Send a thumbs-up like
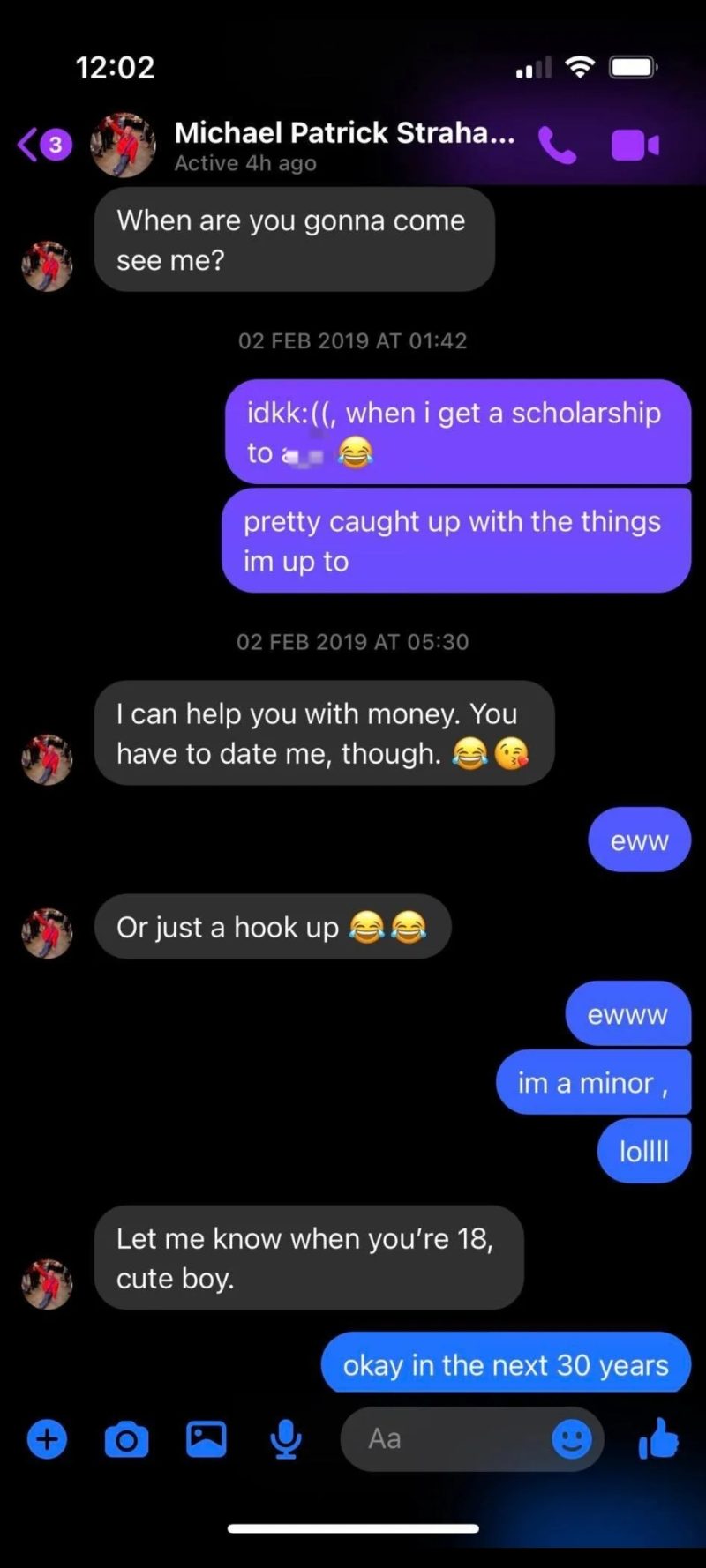706x1568 pixels. [658, 1438]
